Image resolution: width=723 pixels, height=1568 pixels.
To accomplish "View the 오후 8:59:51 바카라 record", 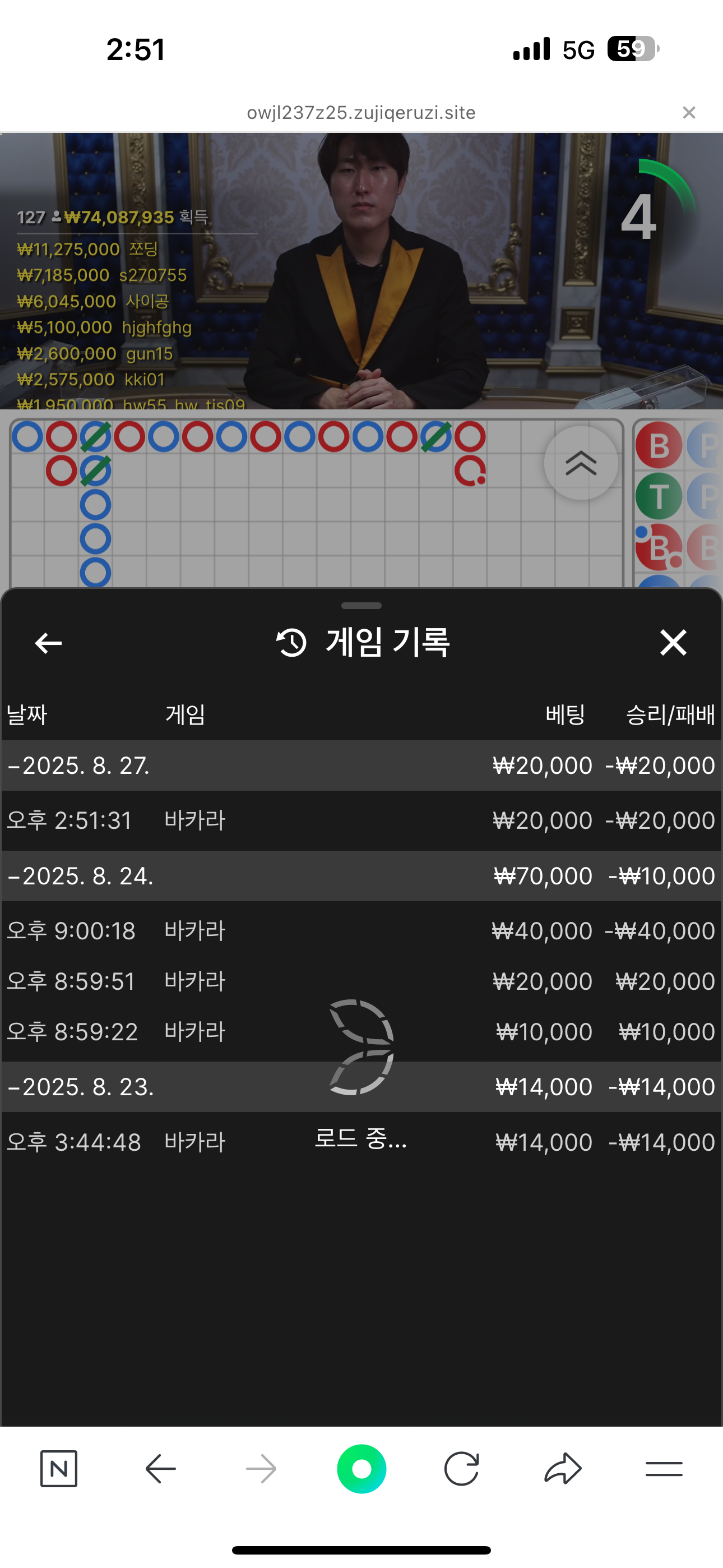I will (x=359, y=981).
